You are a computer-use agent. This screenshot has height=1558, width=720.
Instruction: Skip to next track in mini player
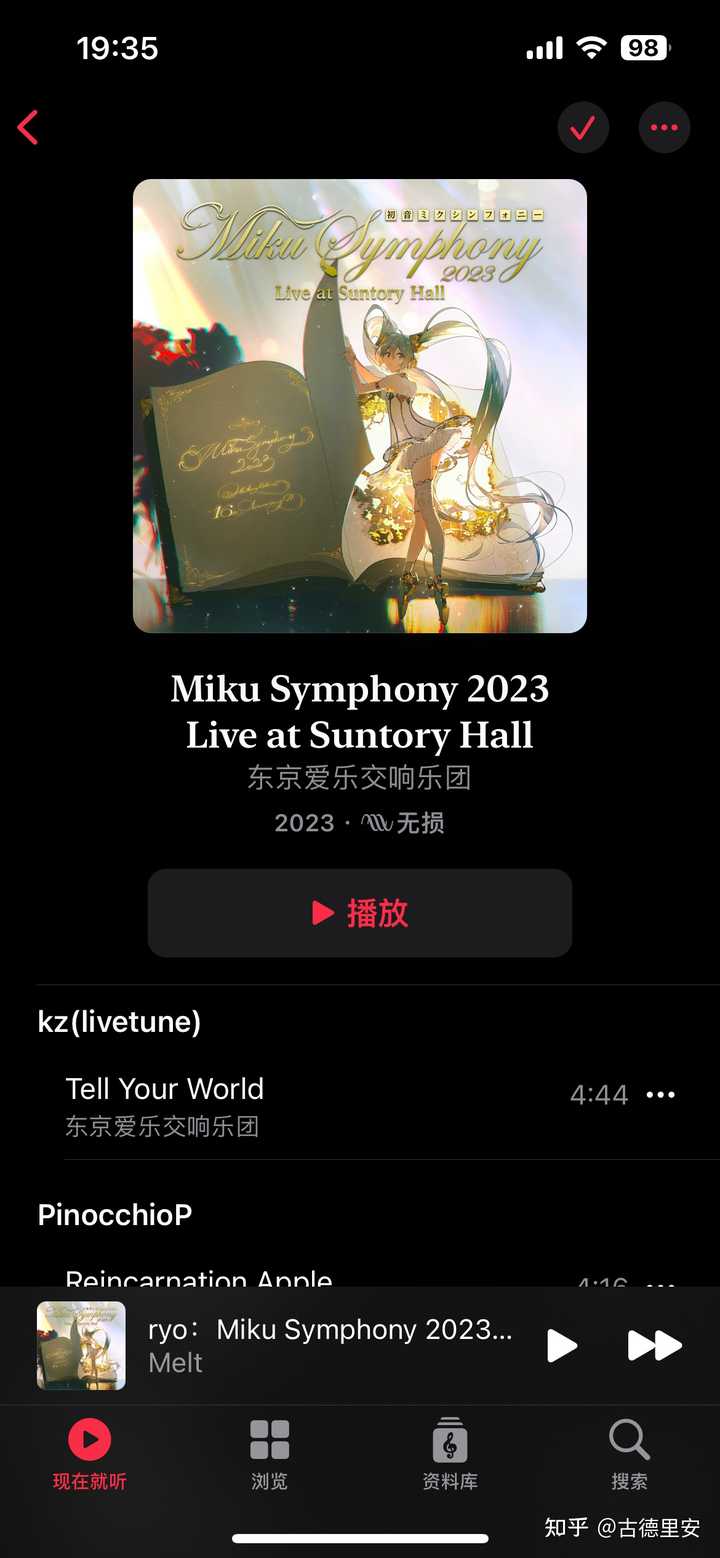[654, 1346]
